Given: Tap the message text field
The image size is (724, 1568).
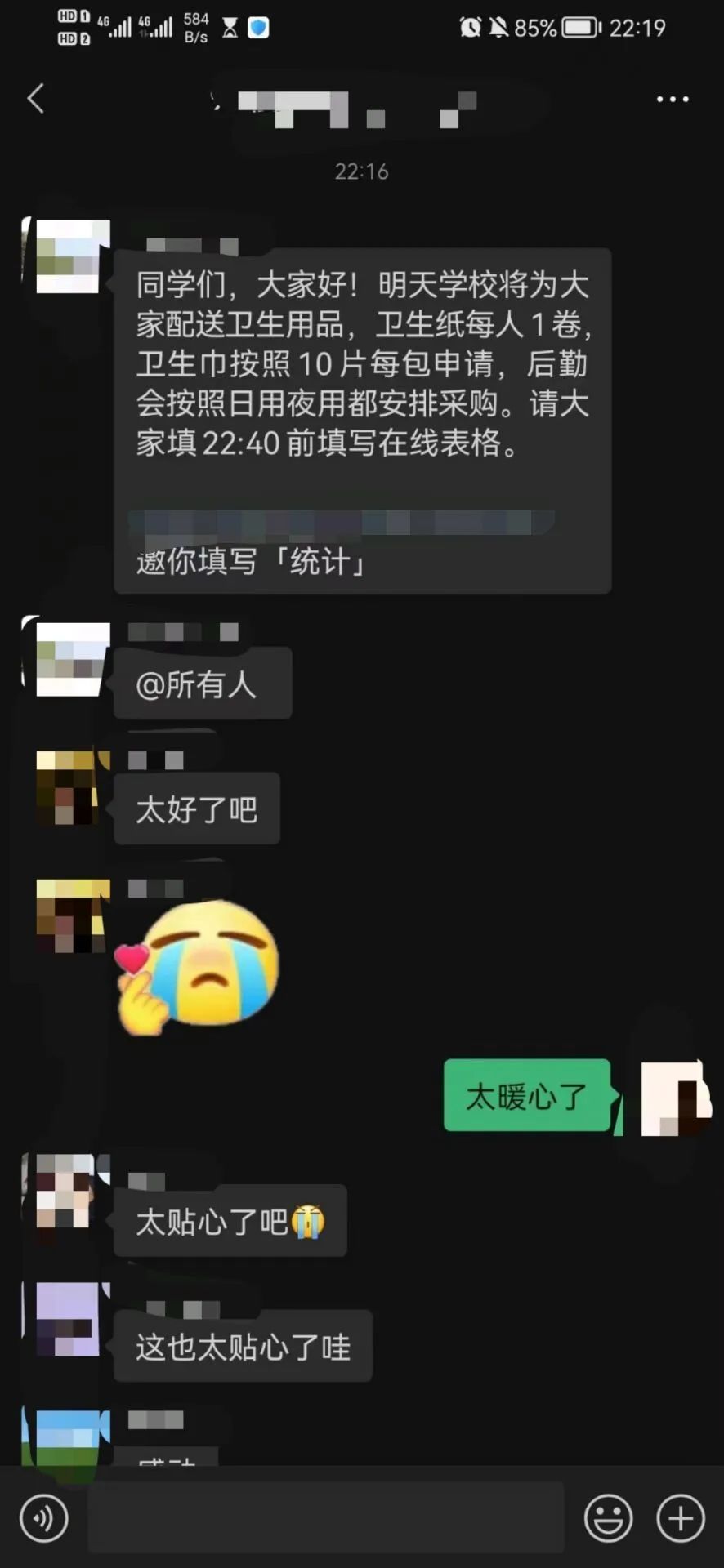Looking at the screenshot, I should click(x=325, y=1518).
